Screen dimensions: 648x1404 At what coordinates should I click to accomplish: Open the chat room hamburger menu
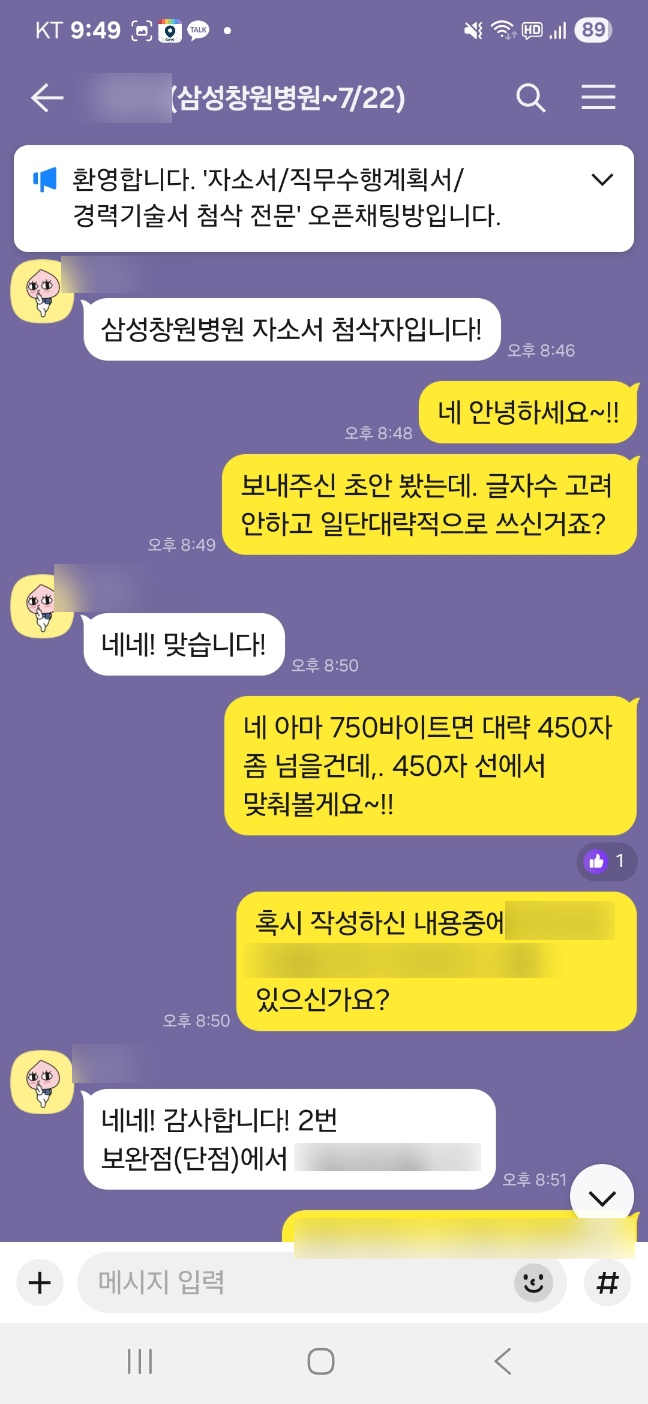(x=598, y=98)
